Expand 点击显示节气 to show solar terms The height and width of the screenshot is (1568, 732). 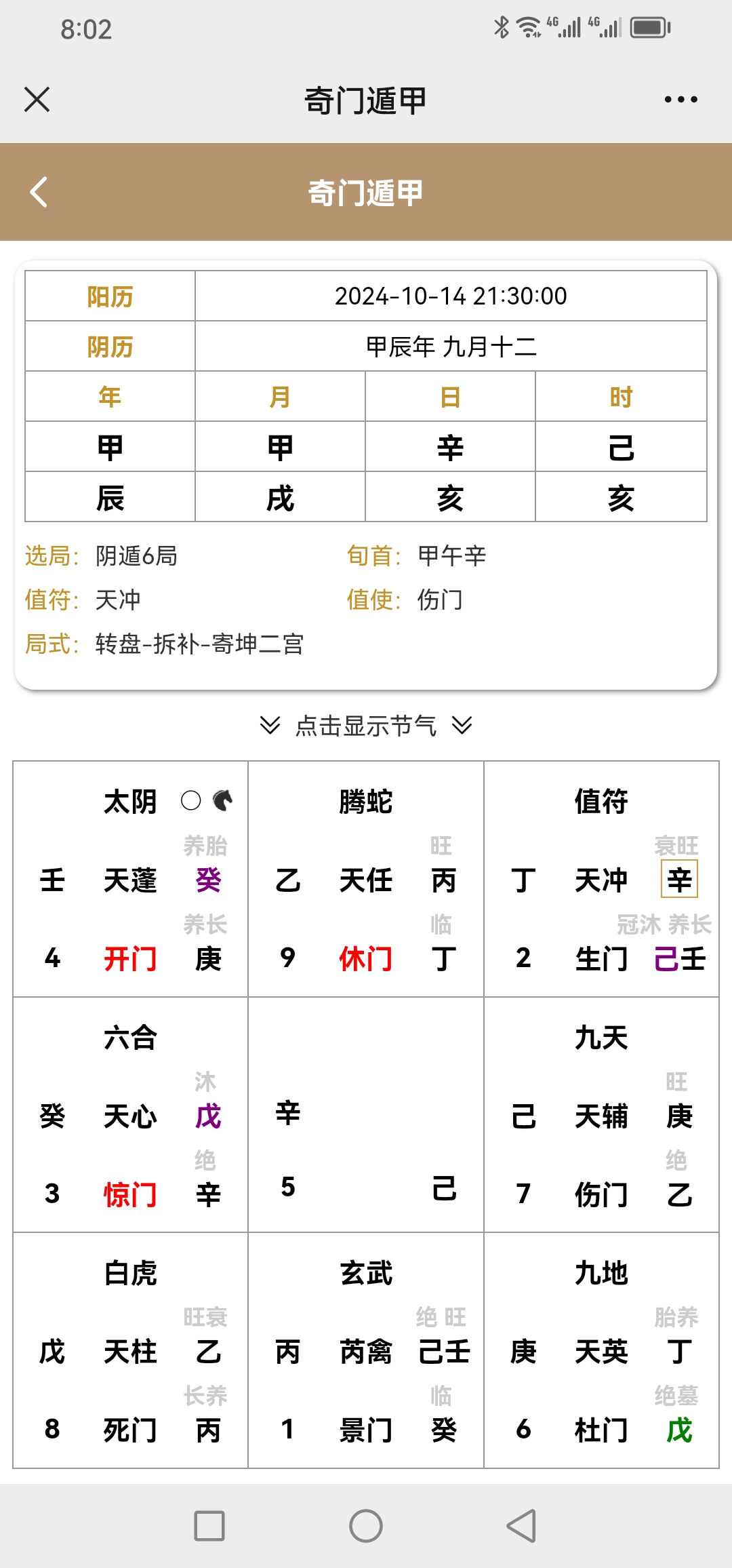[x=366, y=726]
